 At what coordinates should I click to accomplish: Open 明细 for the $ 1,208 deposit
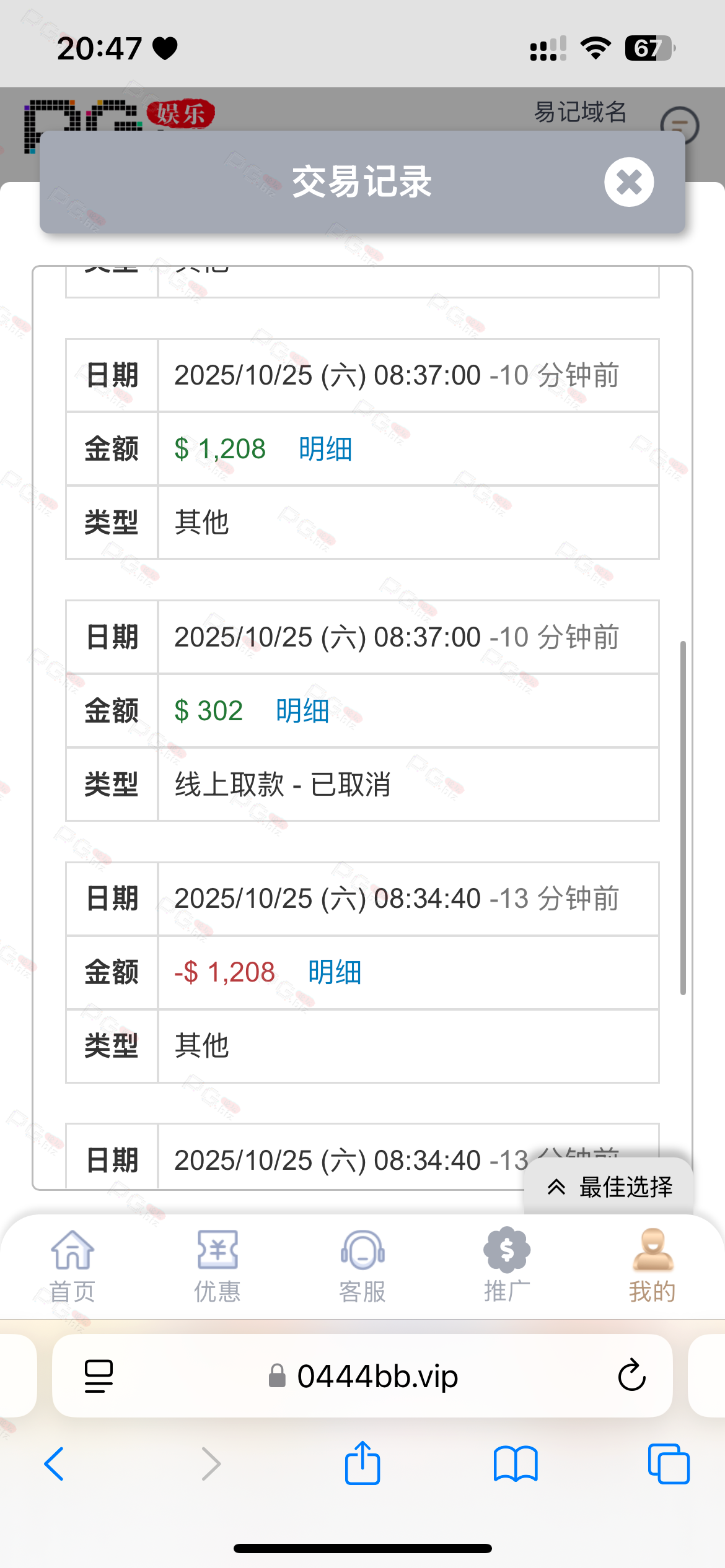coord(325,449)
